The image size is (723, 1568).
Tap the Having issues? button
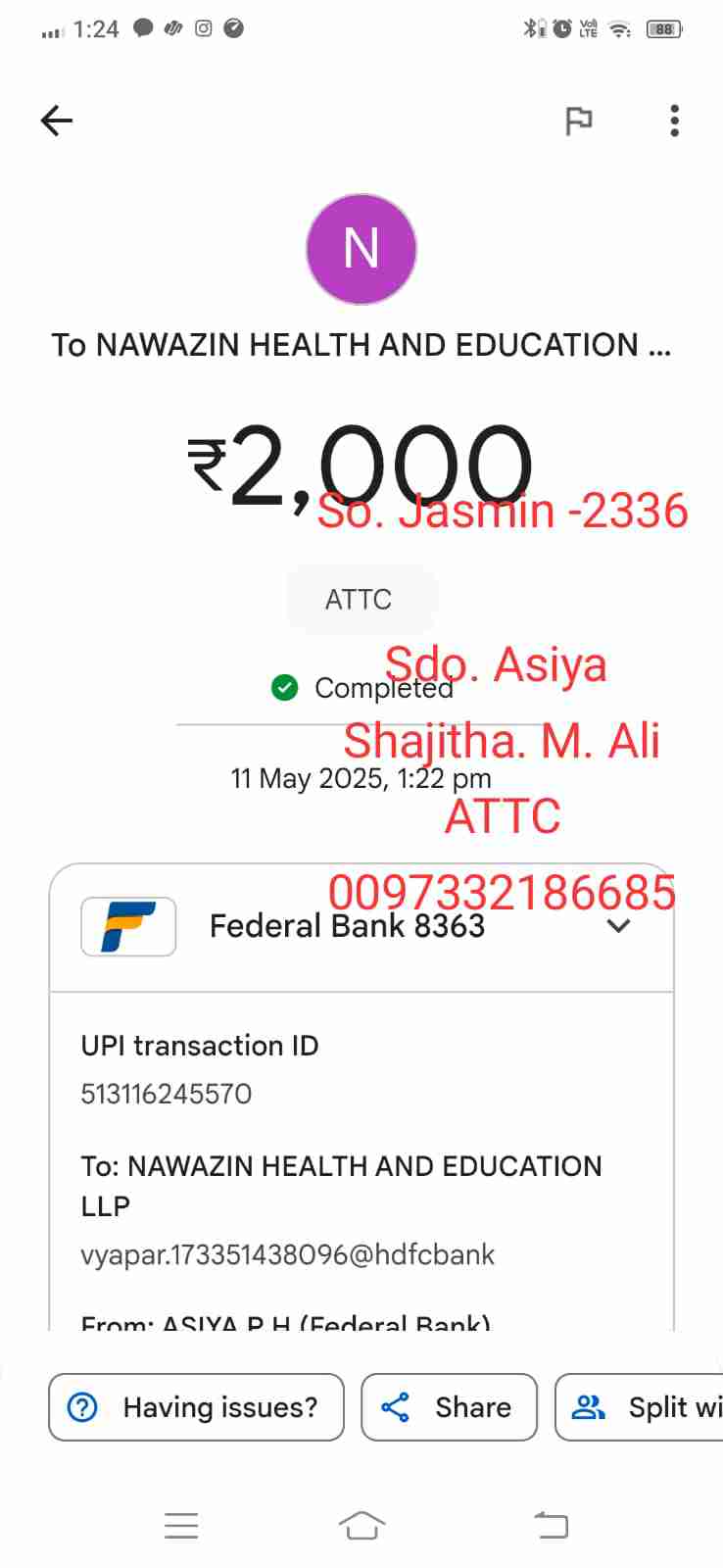(x=196, y=1407)
